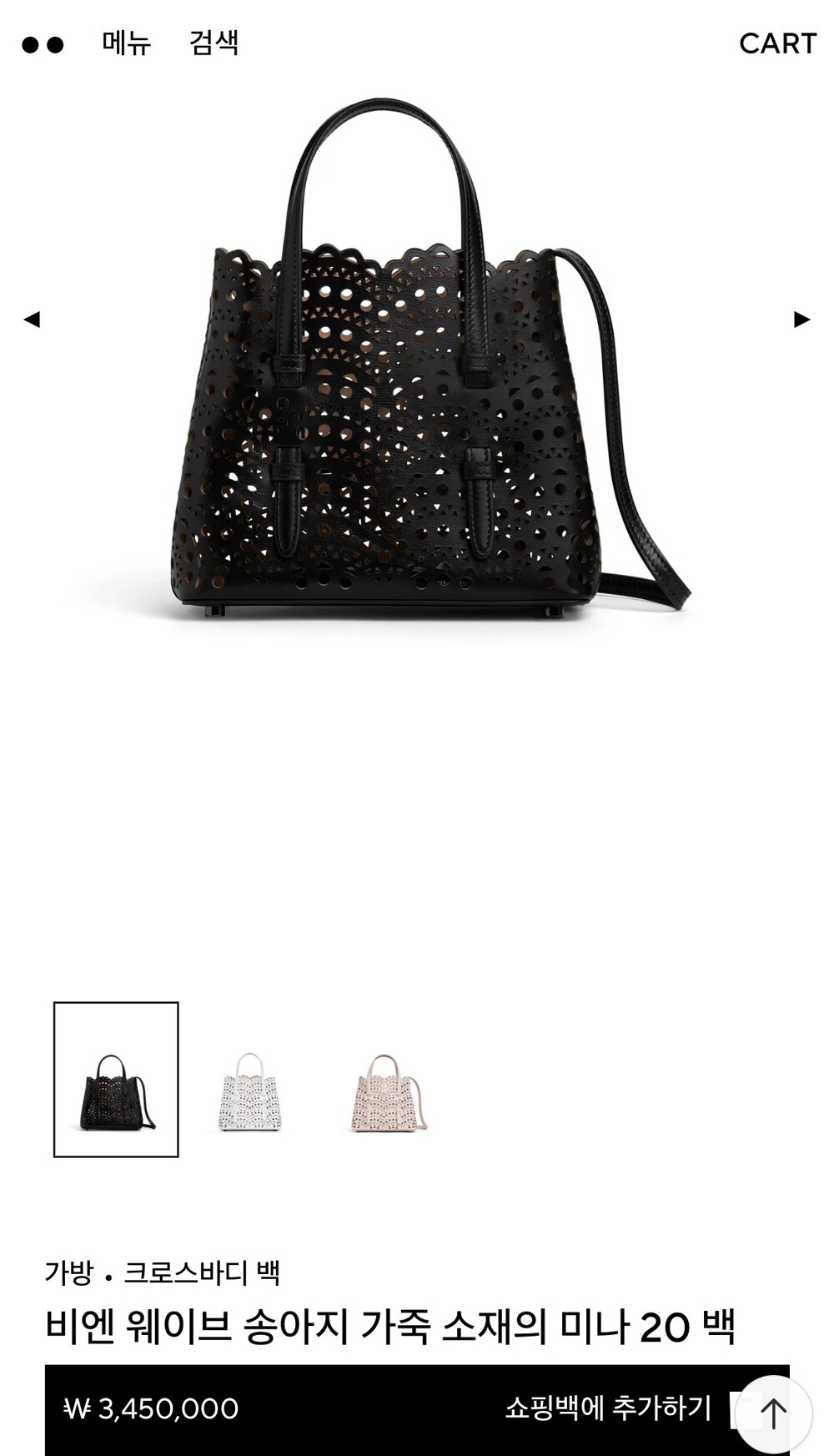The height and width of the screenshot is (1456, 834).
Task: Open the 메뉴 menu
Action: 126,43
